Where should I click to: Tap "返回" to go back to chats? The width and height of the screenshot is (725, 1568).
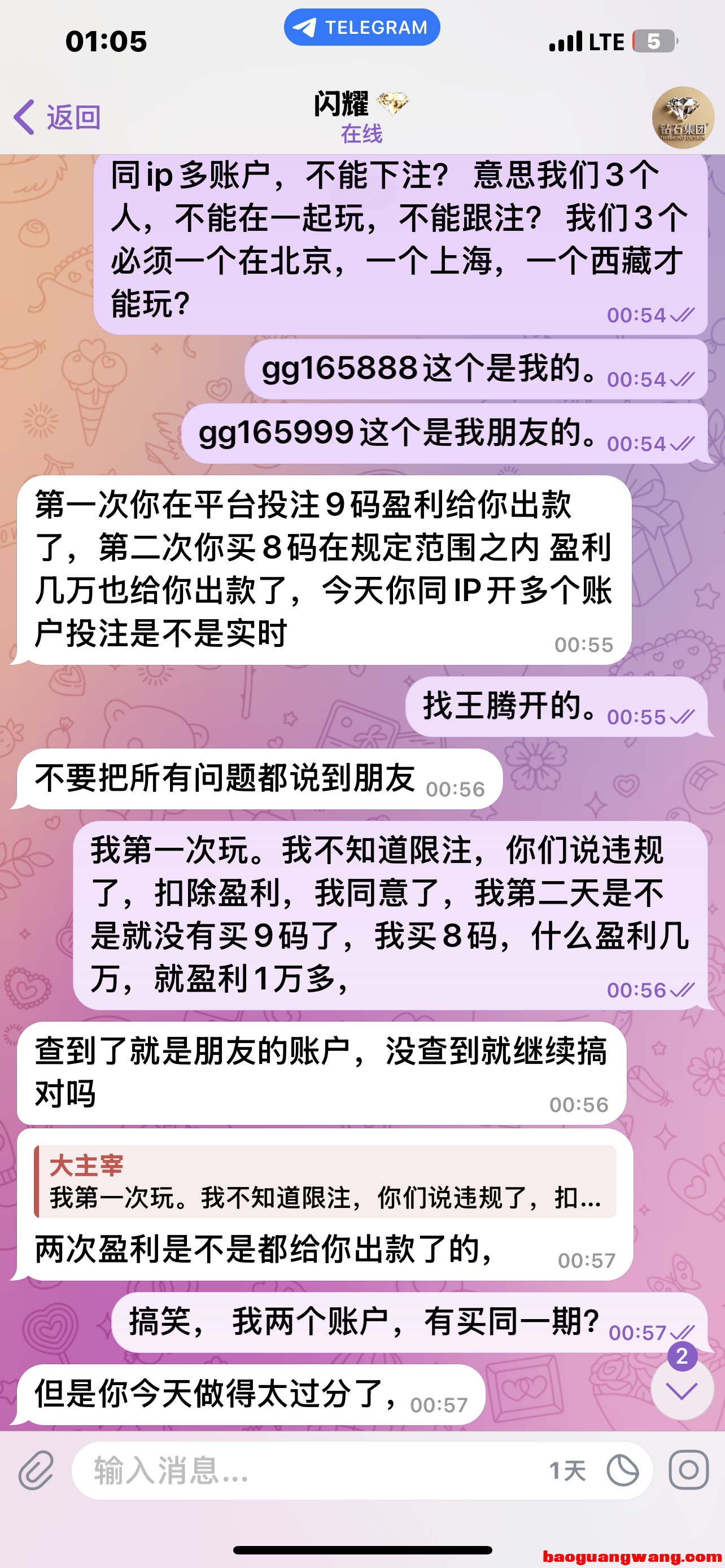click(x=73, y=117)
